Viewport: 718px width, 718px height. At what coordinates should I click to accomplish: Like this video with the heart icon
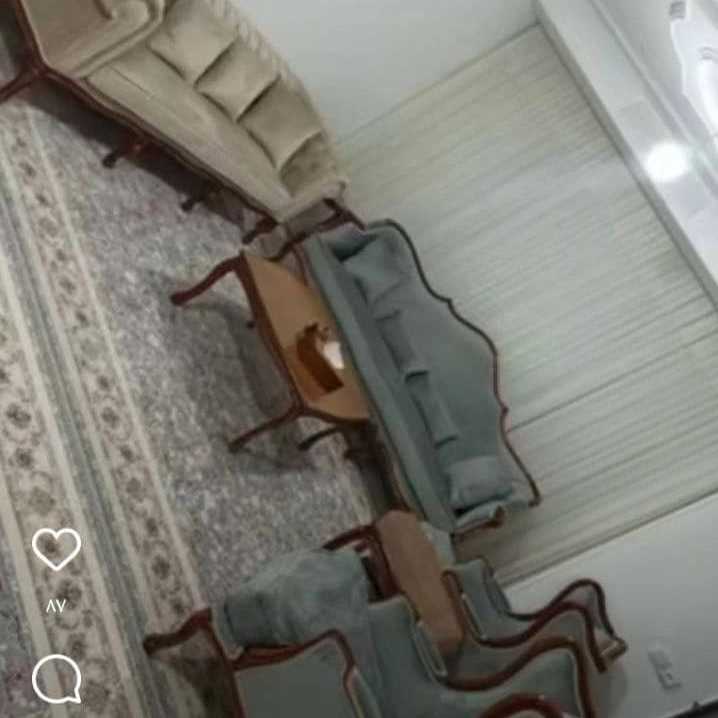pyautogui.click(x=56, y=549)
